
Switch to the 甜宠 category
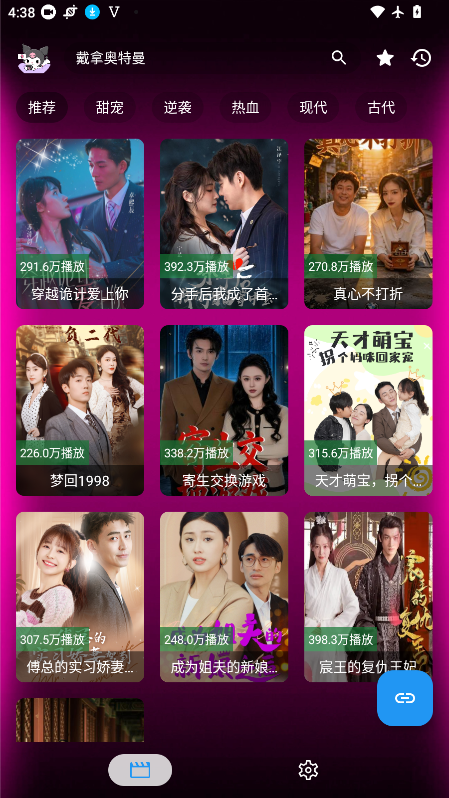coord(109,107)
